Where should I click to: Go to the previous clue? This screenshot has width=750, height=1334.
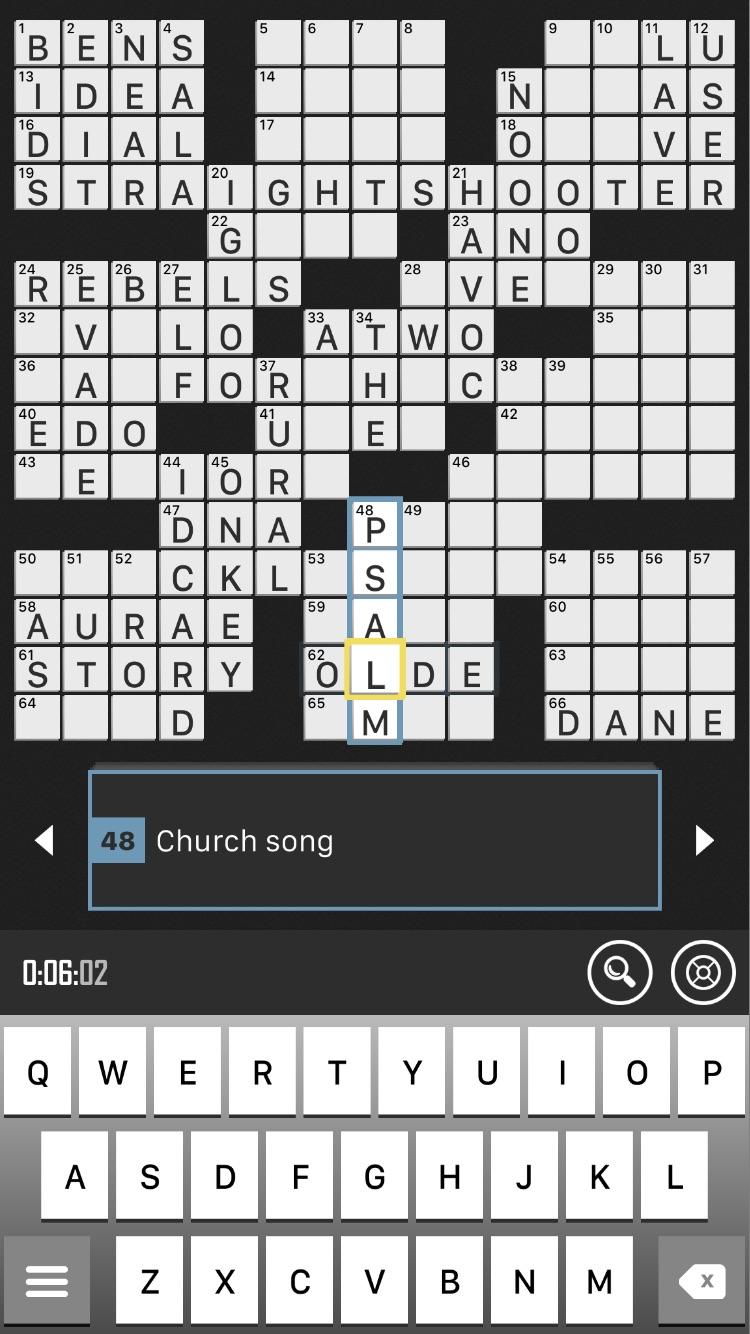[x=44, y=840]
